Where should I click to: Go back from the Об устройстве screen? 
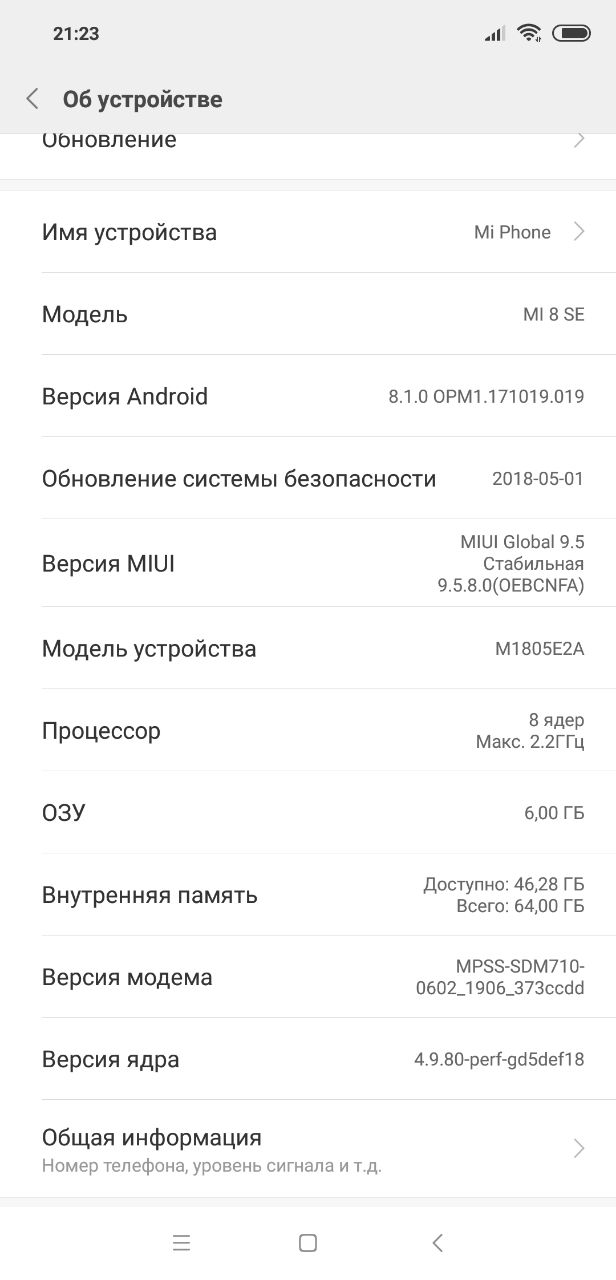(x=33, y=99)
